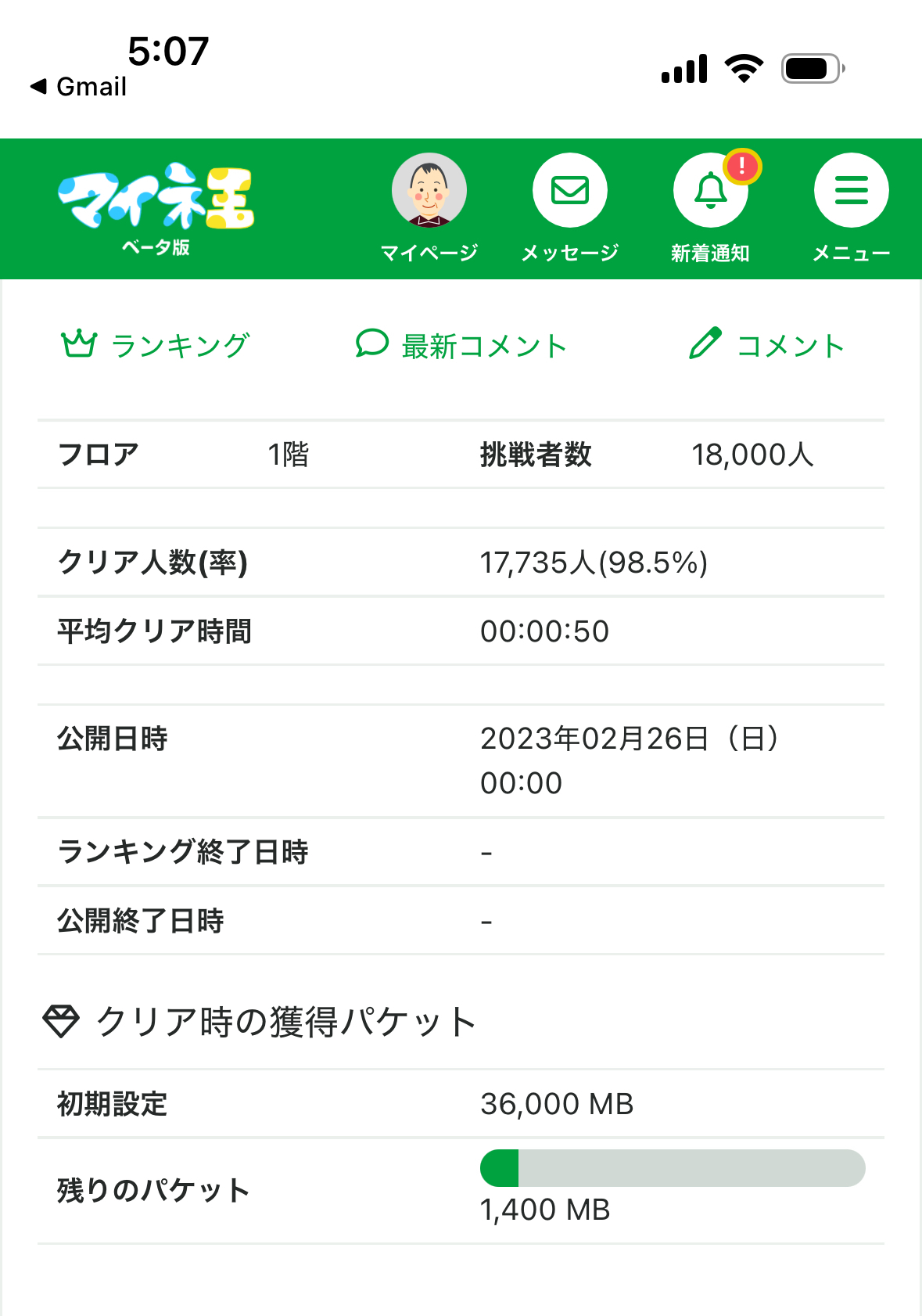Return to Gmail app
922x1316 pixels.
tap(78, 86)
